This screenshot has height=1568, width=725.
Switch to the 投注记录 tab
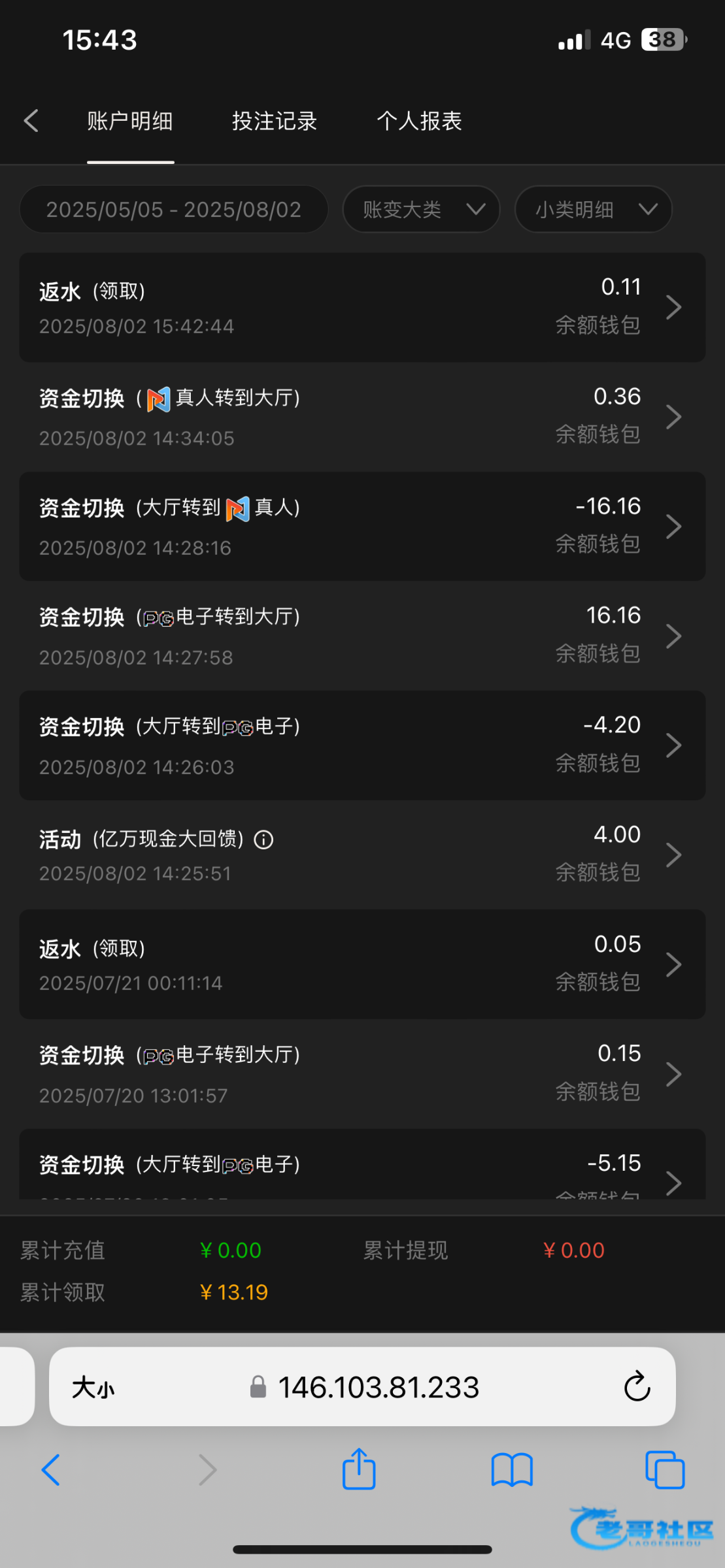[x=275, y=121]
